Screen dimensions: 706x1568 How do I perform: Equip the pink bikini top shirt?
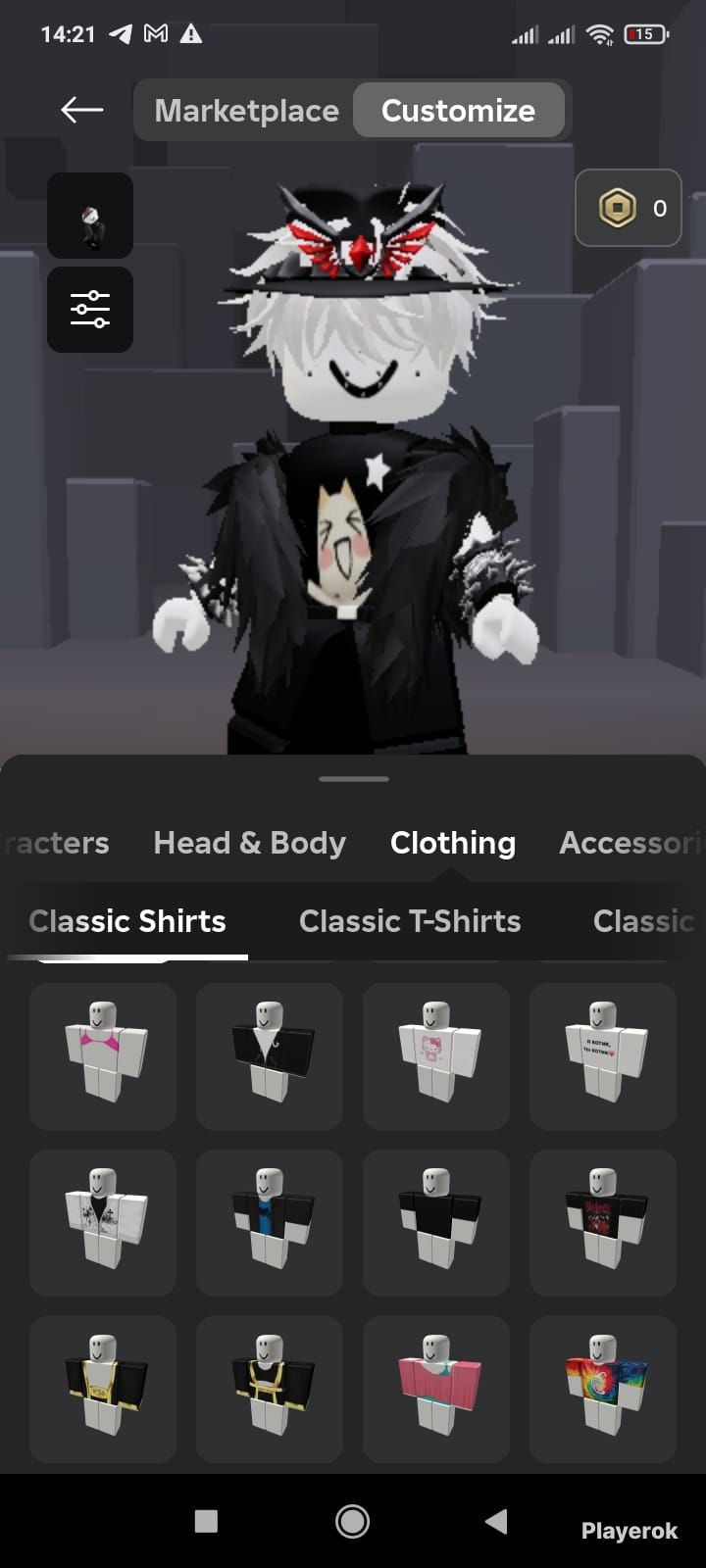tap(103, 1056)
